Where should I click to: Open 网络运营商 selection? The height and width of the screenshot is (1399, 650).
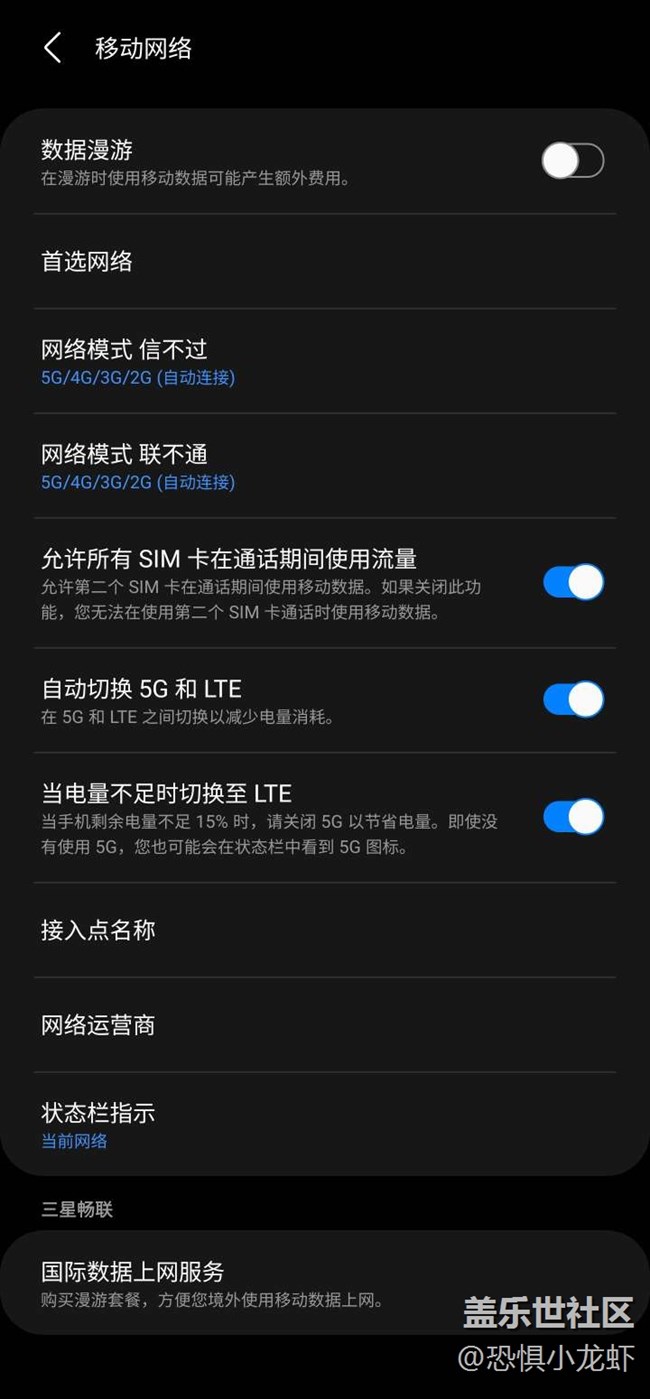click(325, 1025)
